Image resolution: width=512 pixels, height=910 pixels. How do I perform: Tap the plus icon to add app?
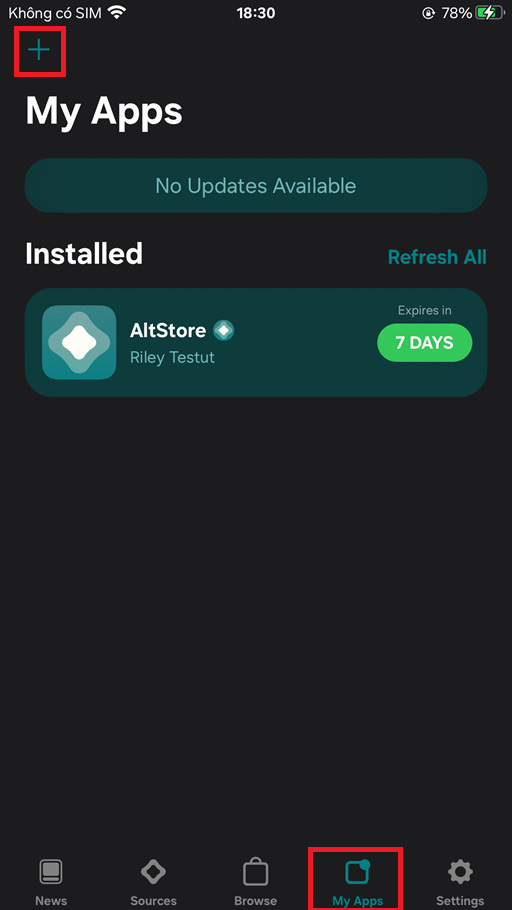(x=39, y=50)
